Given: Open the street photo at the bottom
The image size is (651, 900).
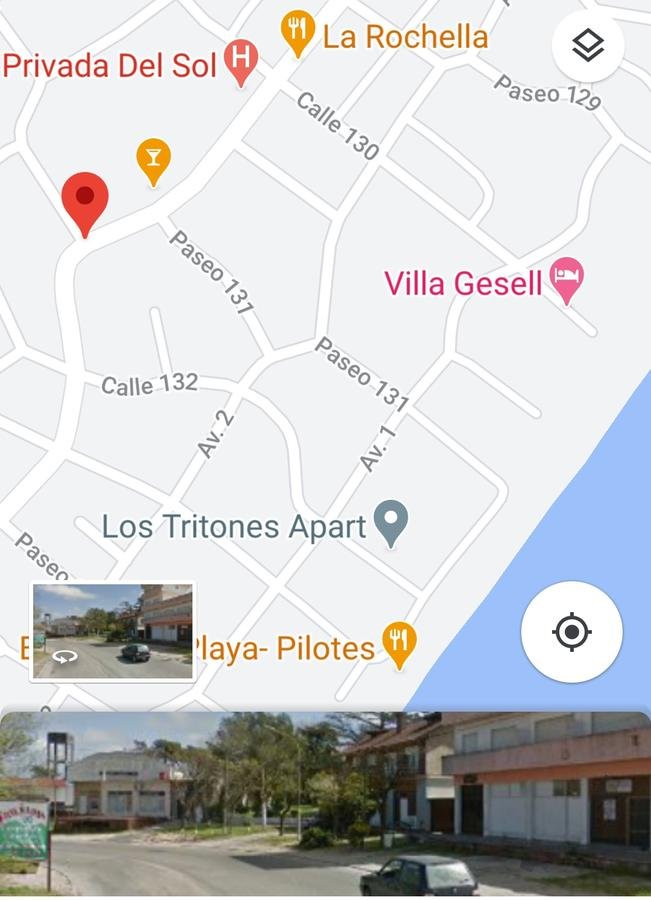Looking at the screenshot, I should (x=325, y=805).
